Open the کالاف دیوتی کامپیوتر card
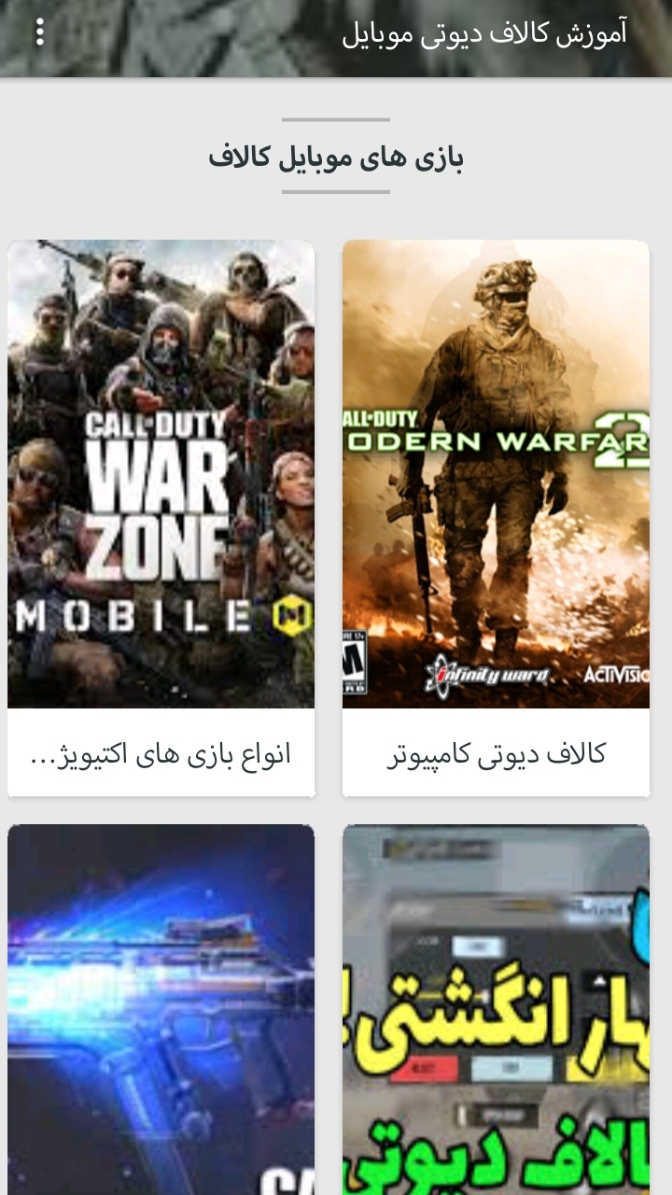The height and width of the screenshot is (1195, 672). pyautogui.click(x=496, y=517)
